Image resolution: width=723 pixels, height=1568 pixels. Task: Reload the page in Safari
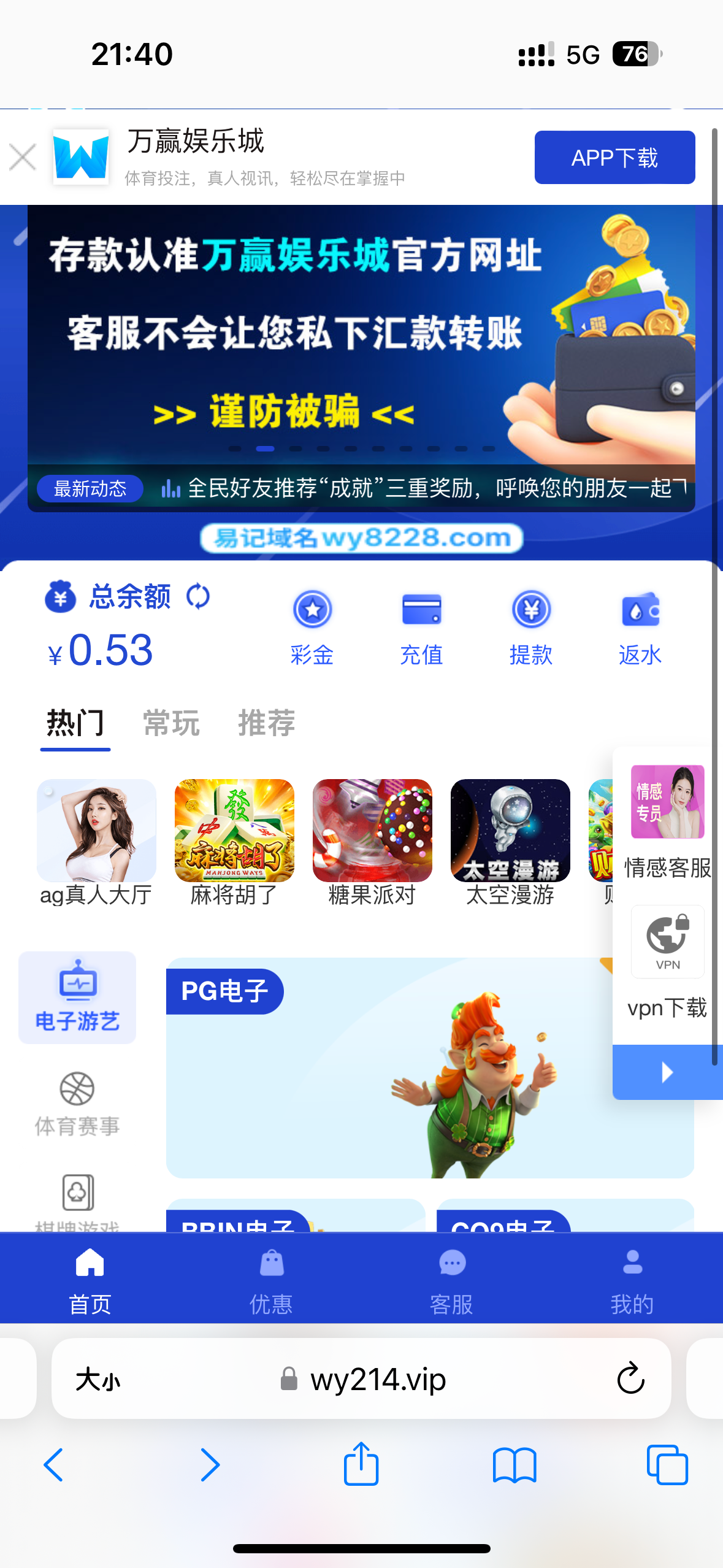630,1379
